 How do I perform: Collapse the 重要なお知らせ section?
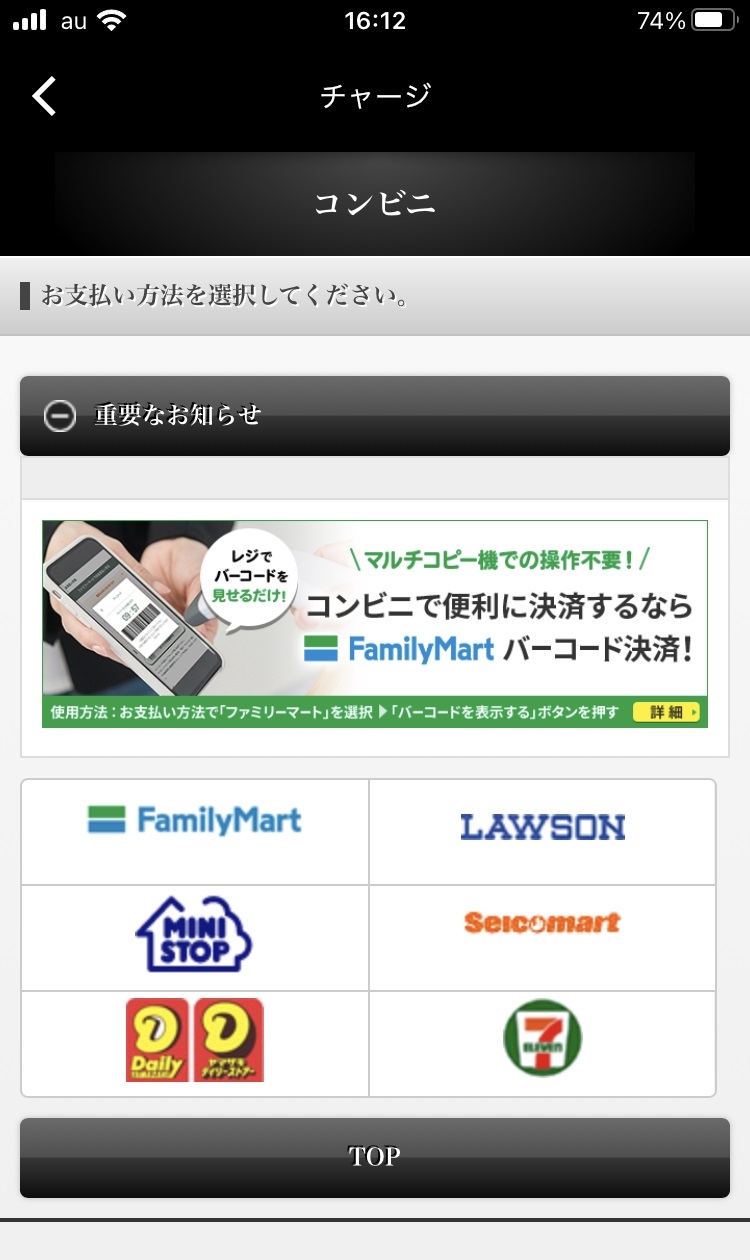[60, 415]
